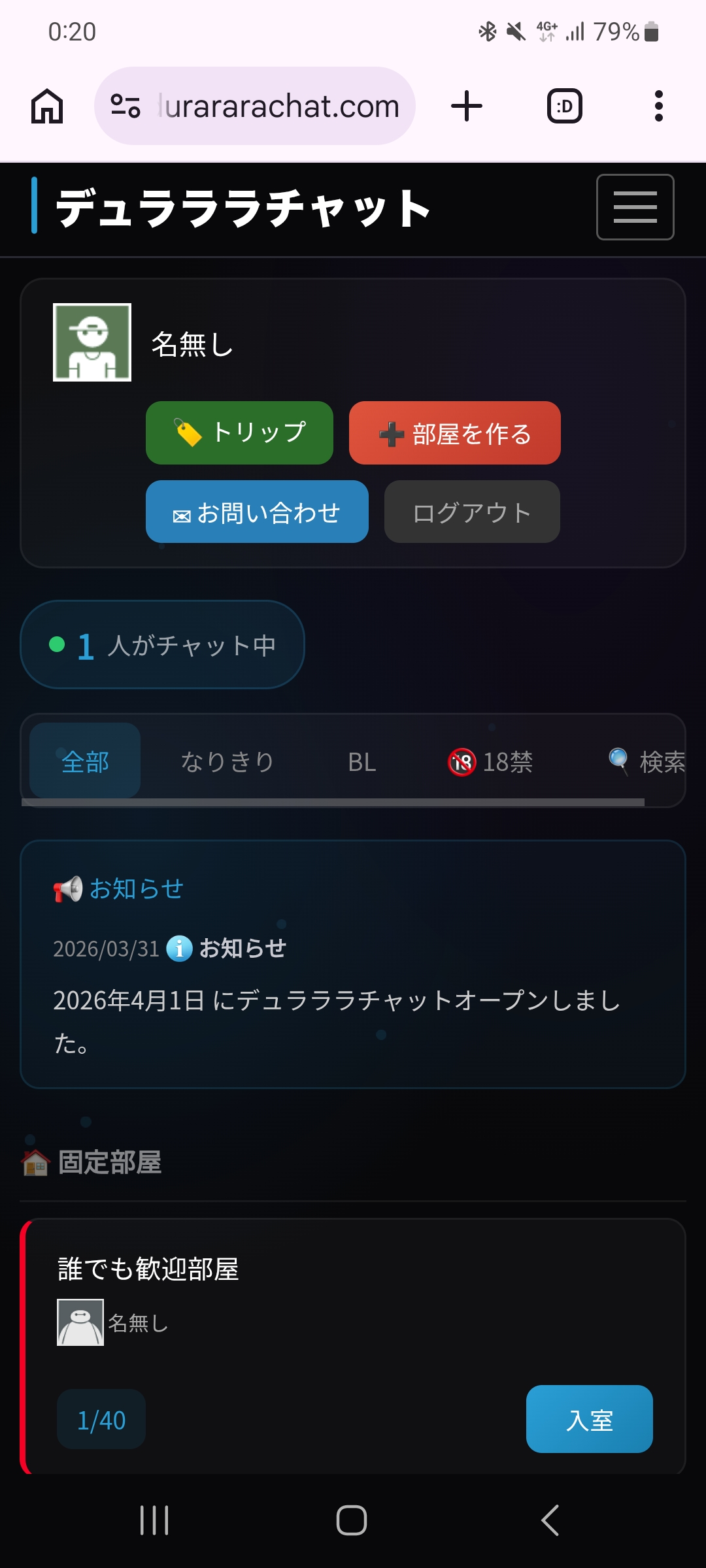
Task: Create a room with 部屋を作る
Action: (x=454, y=433)
